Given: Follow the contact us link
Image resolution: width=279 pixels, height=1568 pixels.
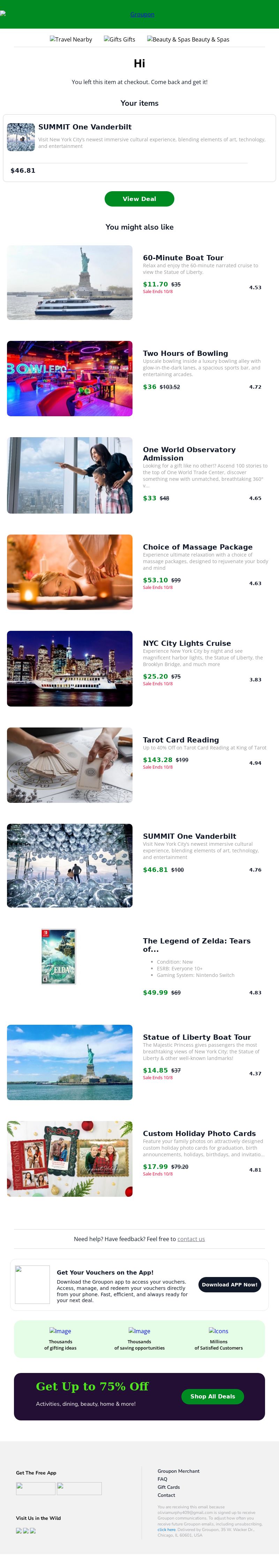Looking at the screenshot, I should [191, 1239].
